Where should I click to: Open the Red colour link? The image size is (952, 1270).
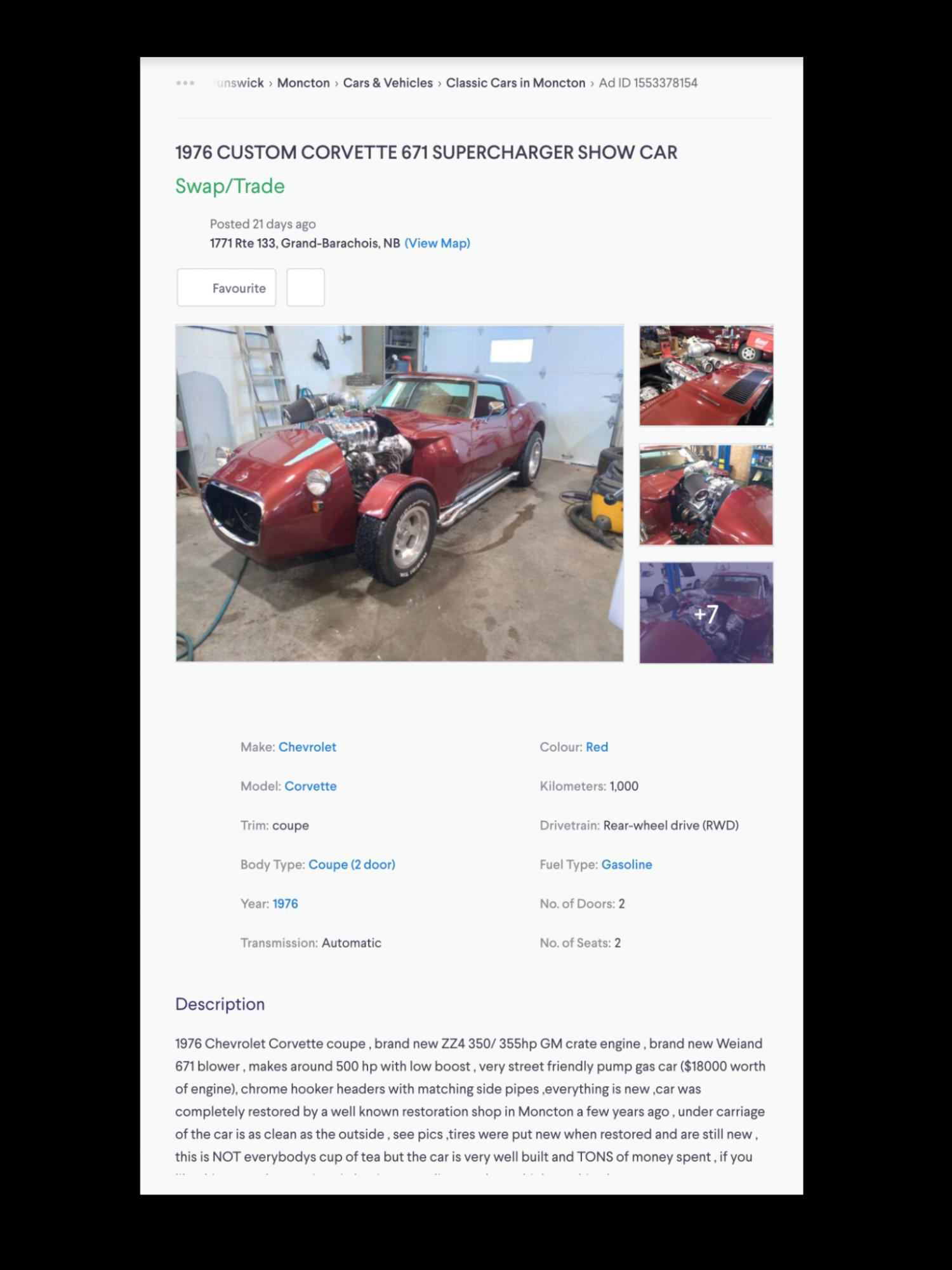tap(597, 747)
